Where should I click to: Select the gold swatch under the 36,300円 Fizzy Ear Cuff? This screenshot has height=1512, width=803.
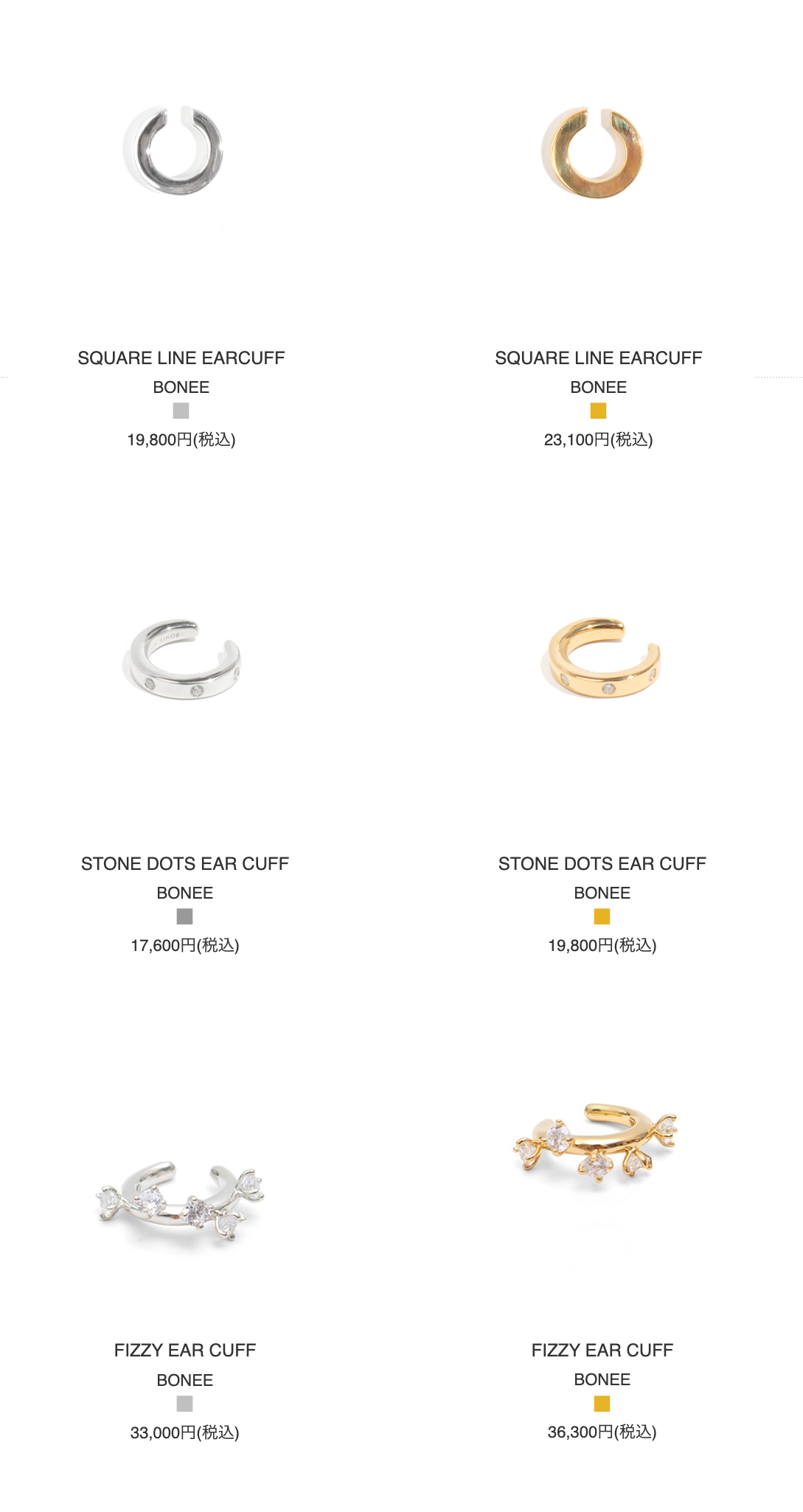[x=602, y=1404]
